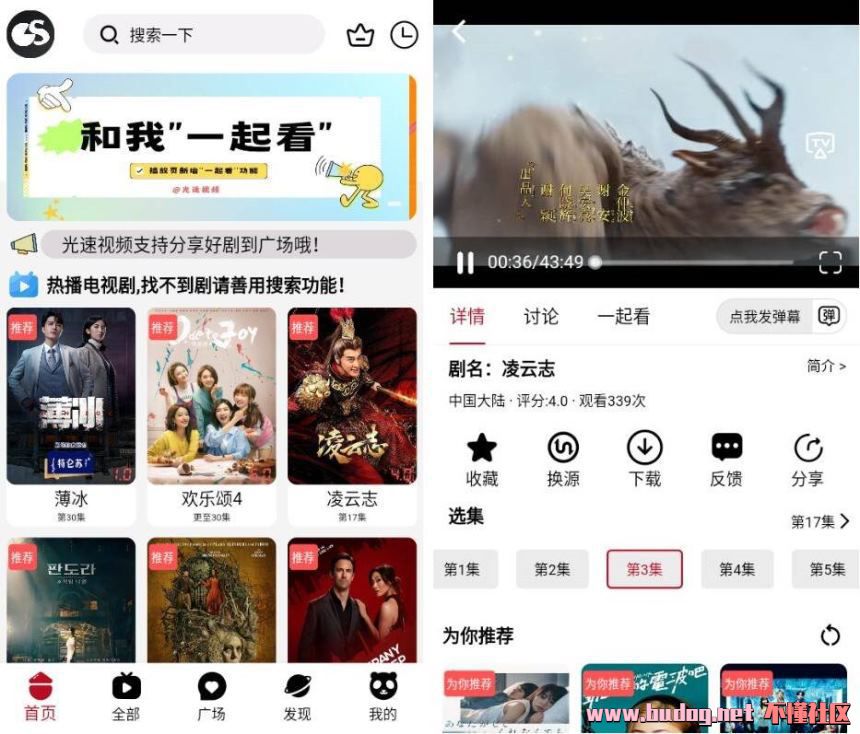Open watch history clock icon
The height and width of the screenshot is (734, 860).
[404, 35]
